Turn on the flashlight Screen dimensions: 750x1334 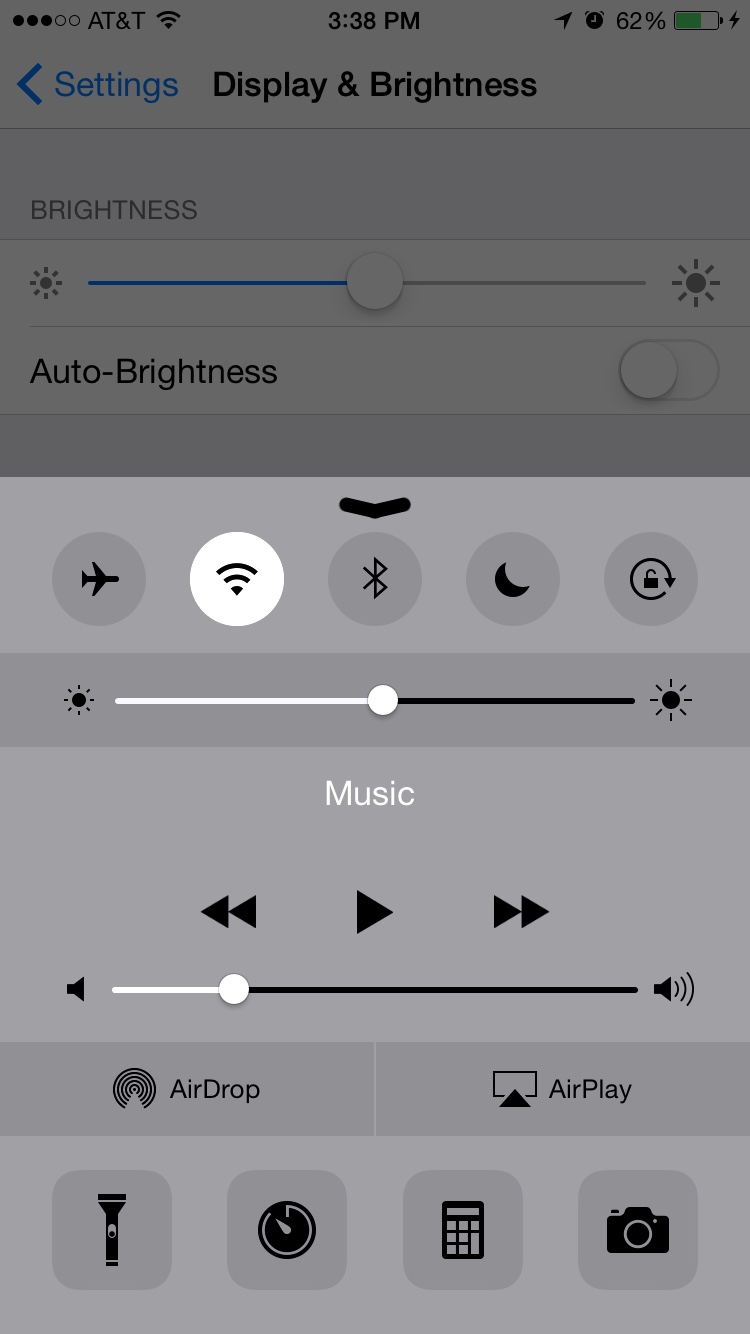point(112,1230)
